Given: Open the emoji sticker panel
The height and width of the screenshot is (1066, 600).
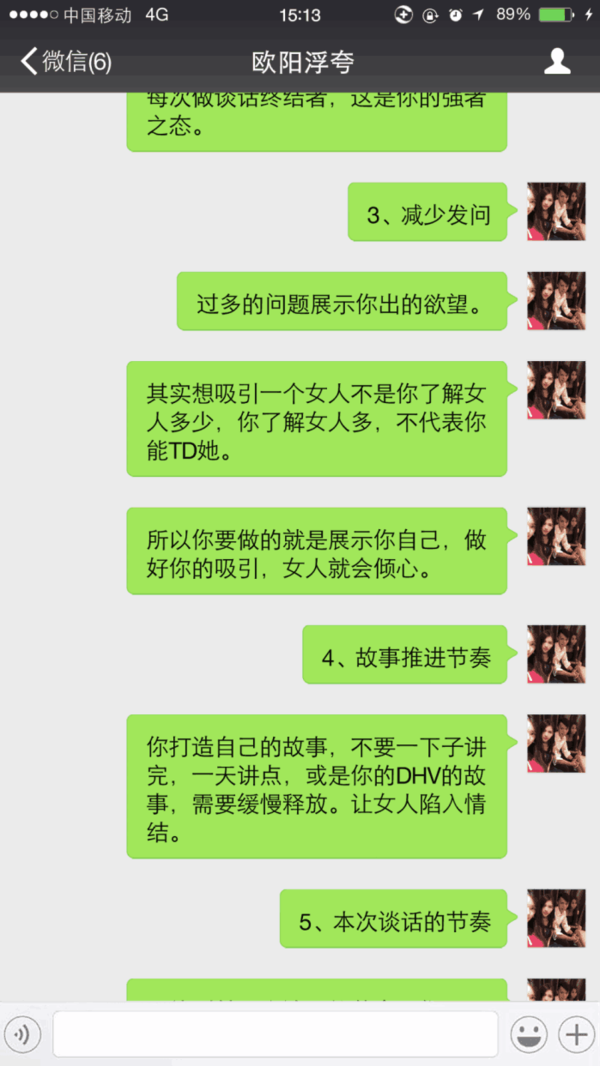Looking at the screenshot, I should [527, 1033].
